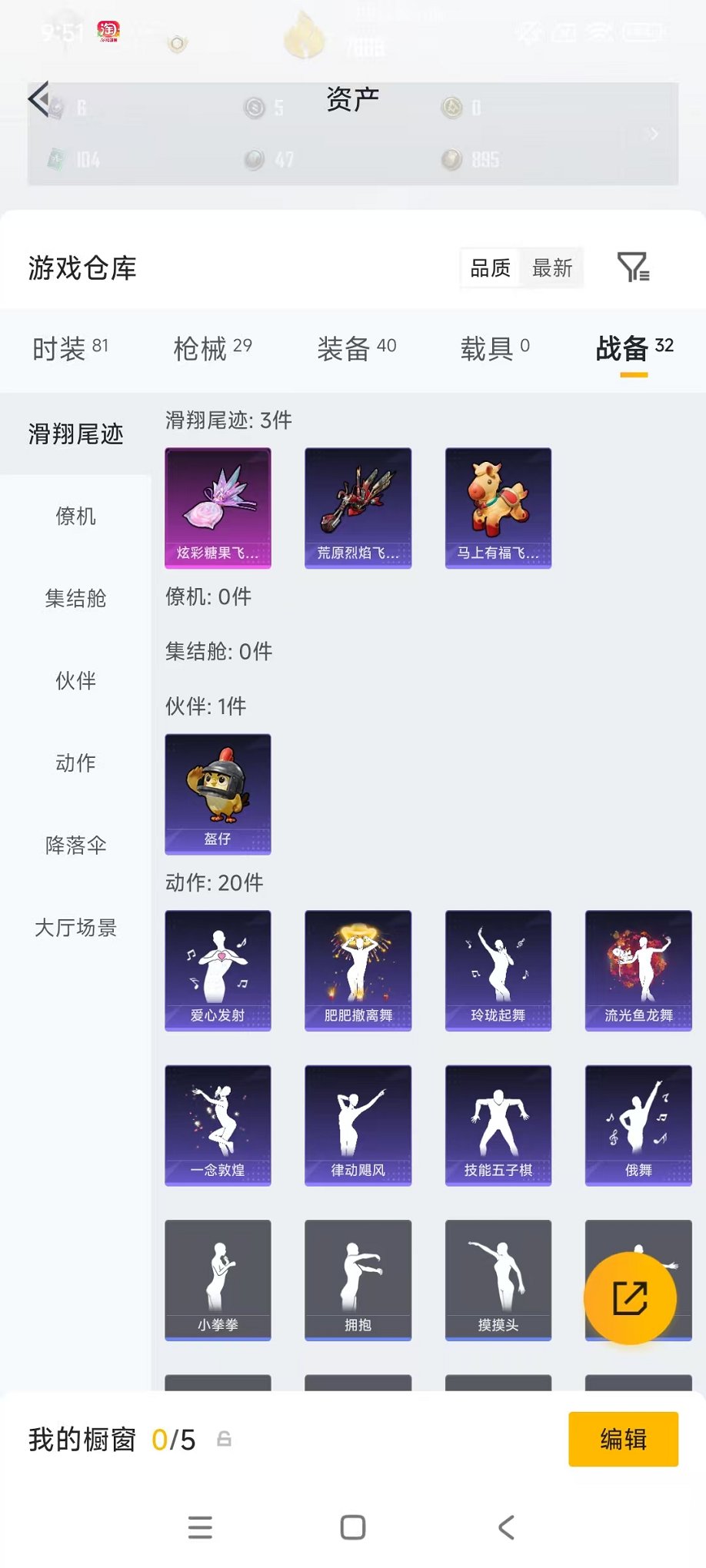Switch sorting to 品质
The width and height of the screenshot is (706, 1568).
coord(491,268)
